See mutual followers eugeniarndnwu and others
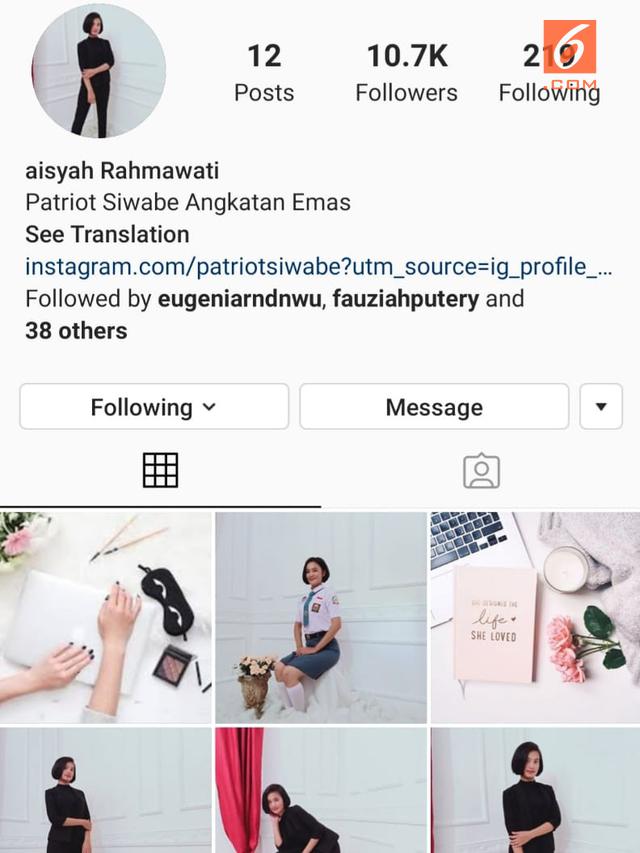Screen dimensions: 640x853 coord(274,314)
